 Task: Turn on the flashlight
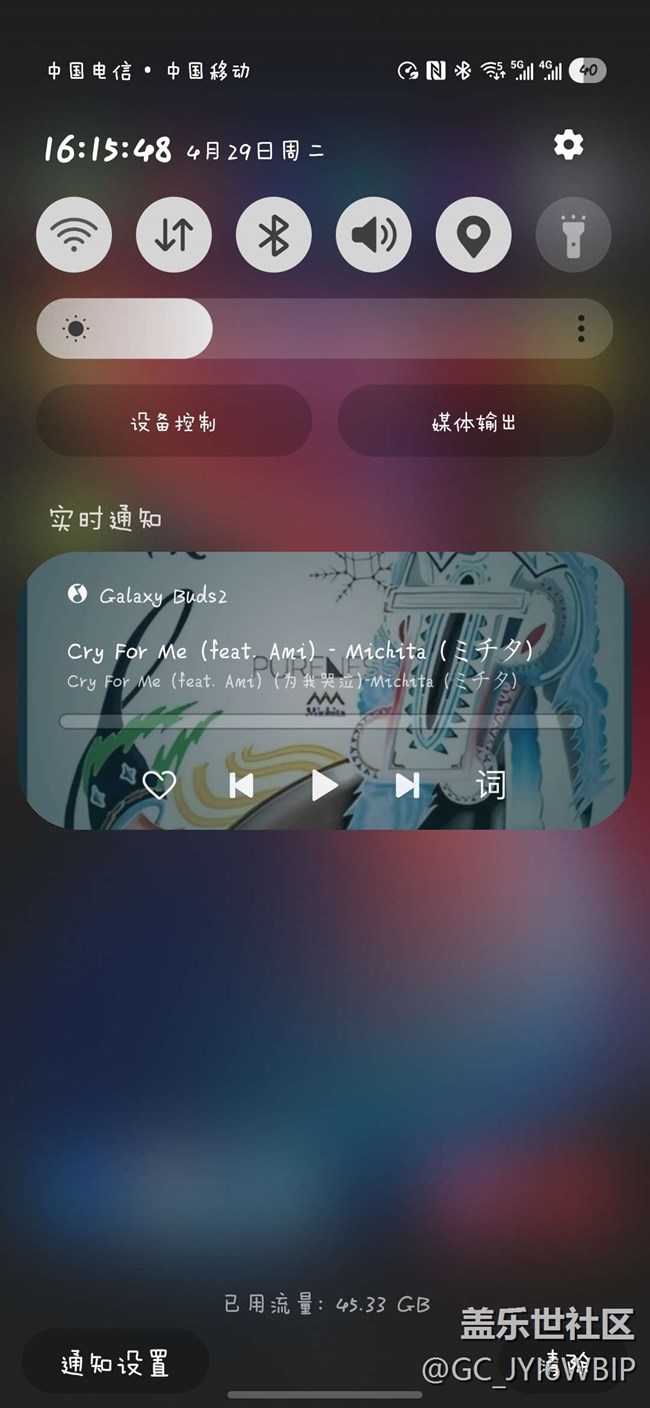click(x=574, y=235)
